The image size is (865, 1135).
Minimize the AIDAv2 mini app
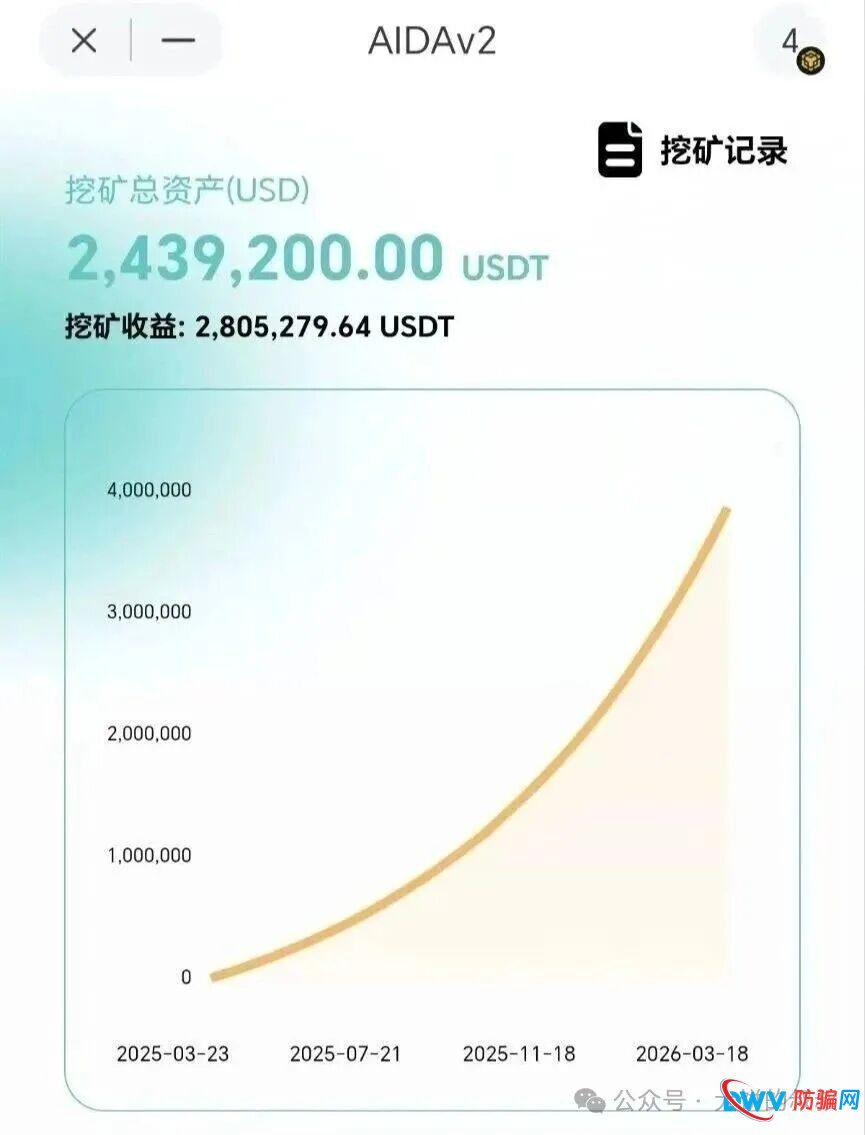click(x=178, y=41)
